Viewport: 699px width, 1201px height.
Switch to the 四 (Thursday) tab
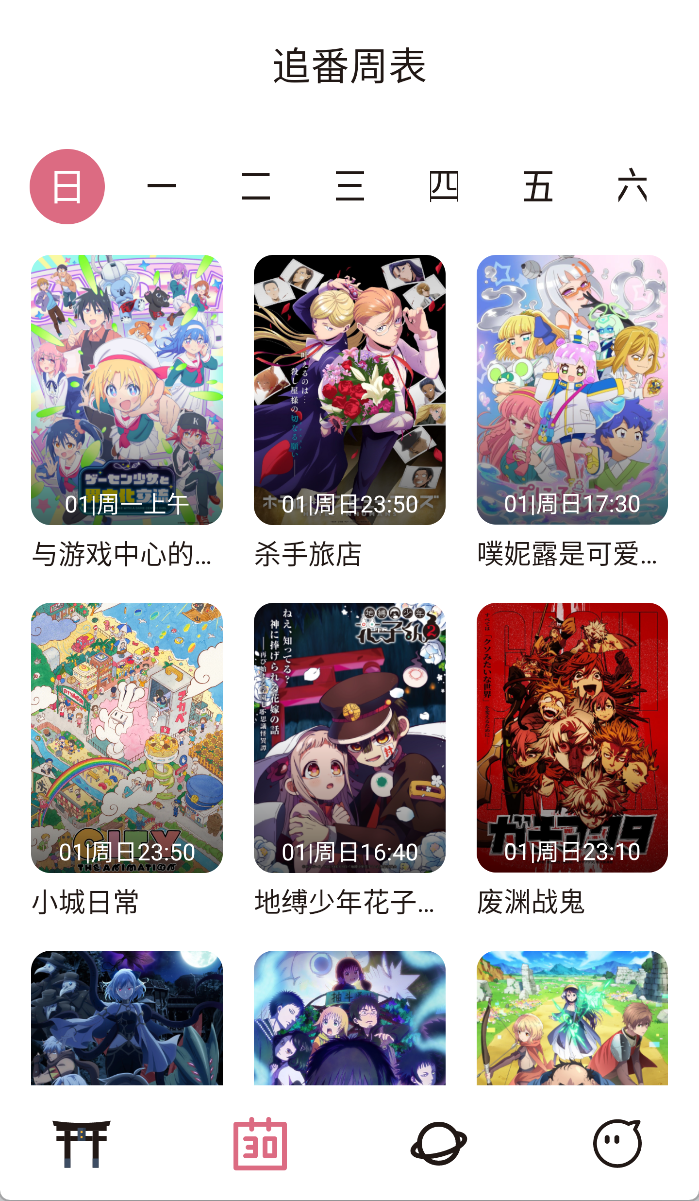coord(444,186)
